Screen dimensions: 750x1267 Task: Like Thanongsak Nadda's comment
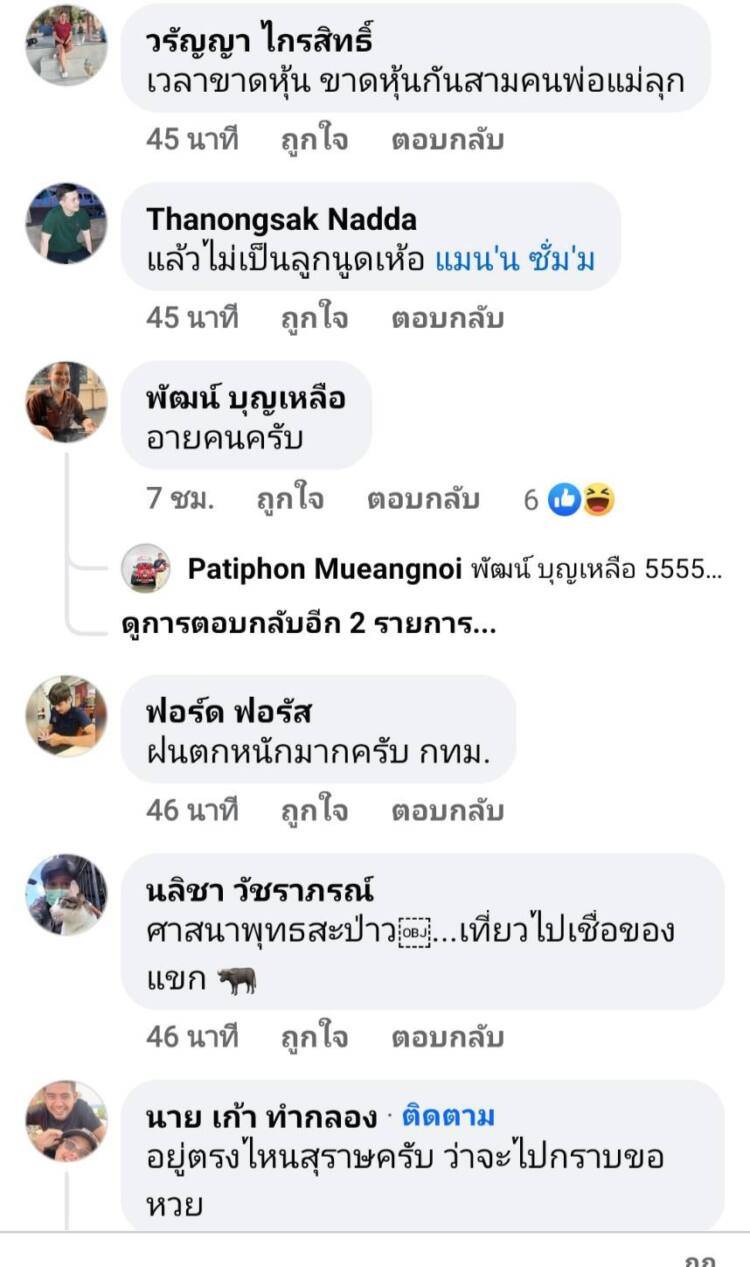pyautogui.click(x=314, y=318)
